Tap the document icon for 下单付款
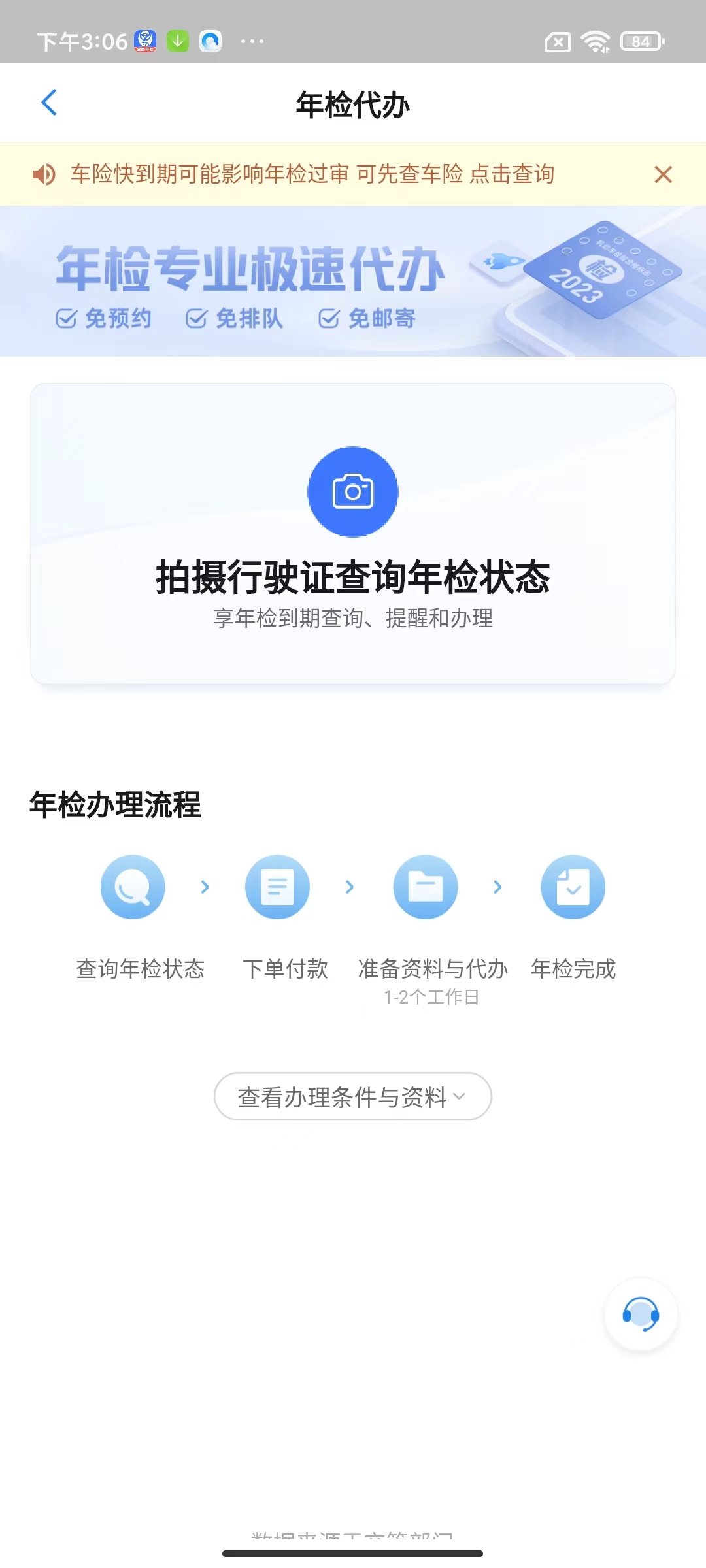706x1568 pixels. [277, 887]
